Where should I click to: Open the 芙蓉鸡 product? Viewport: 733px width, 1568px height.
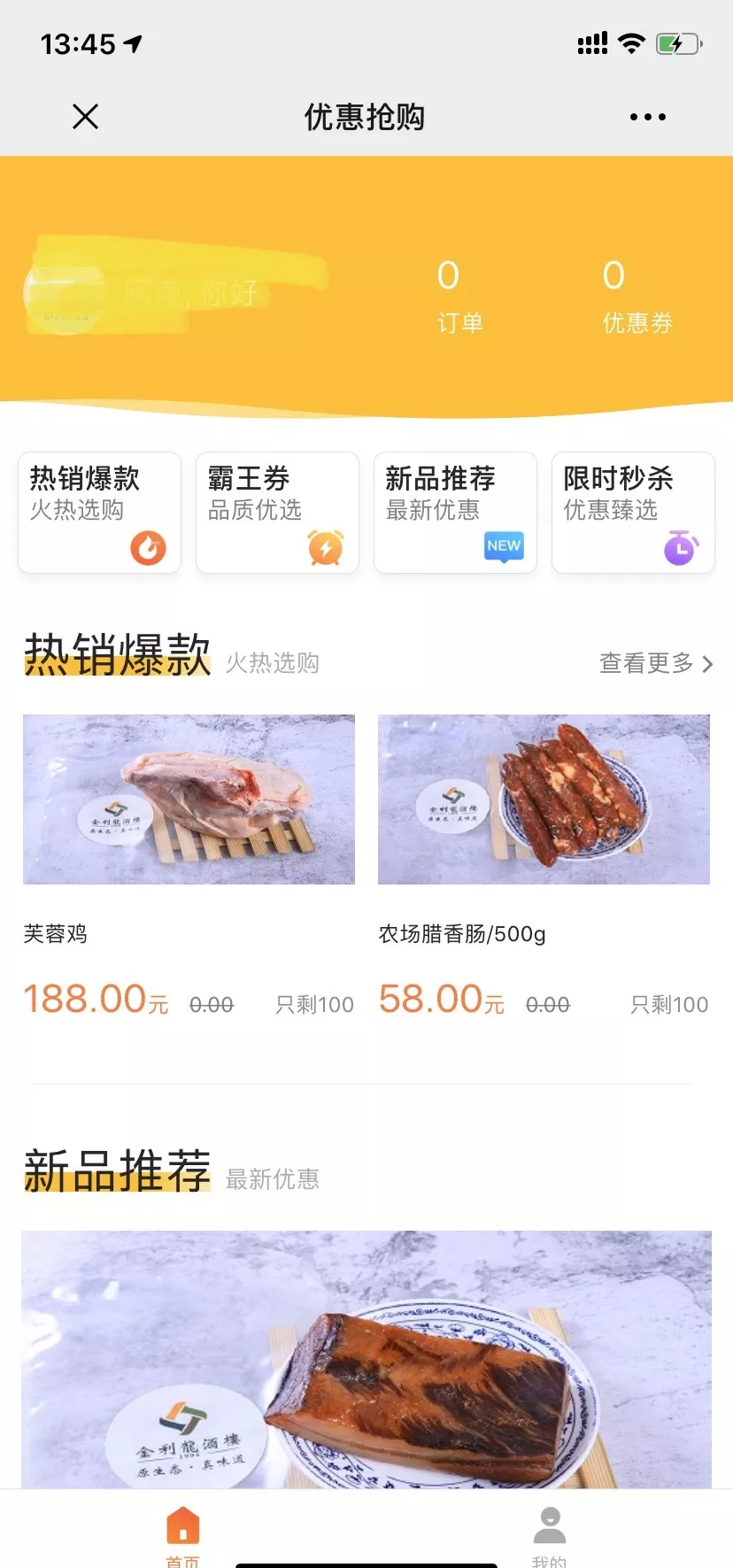coord(189,799)
